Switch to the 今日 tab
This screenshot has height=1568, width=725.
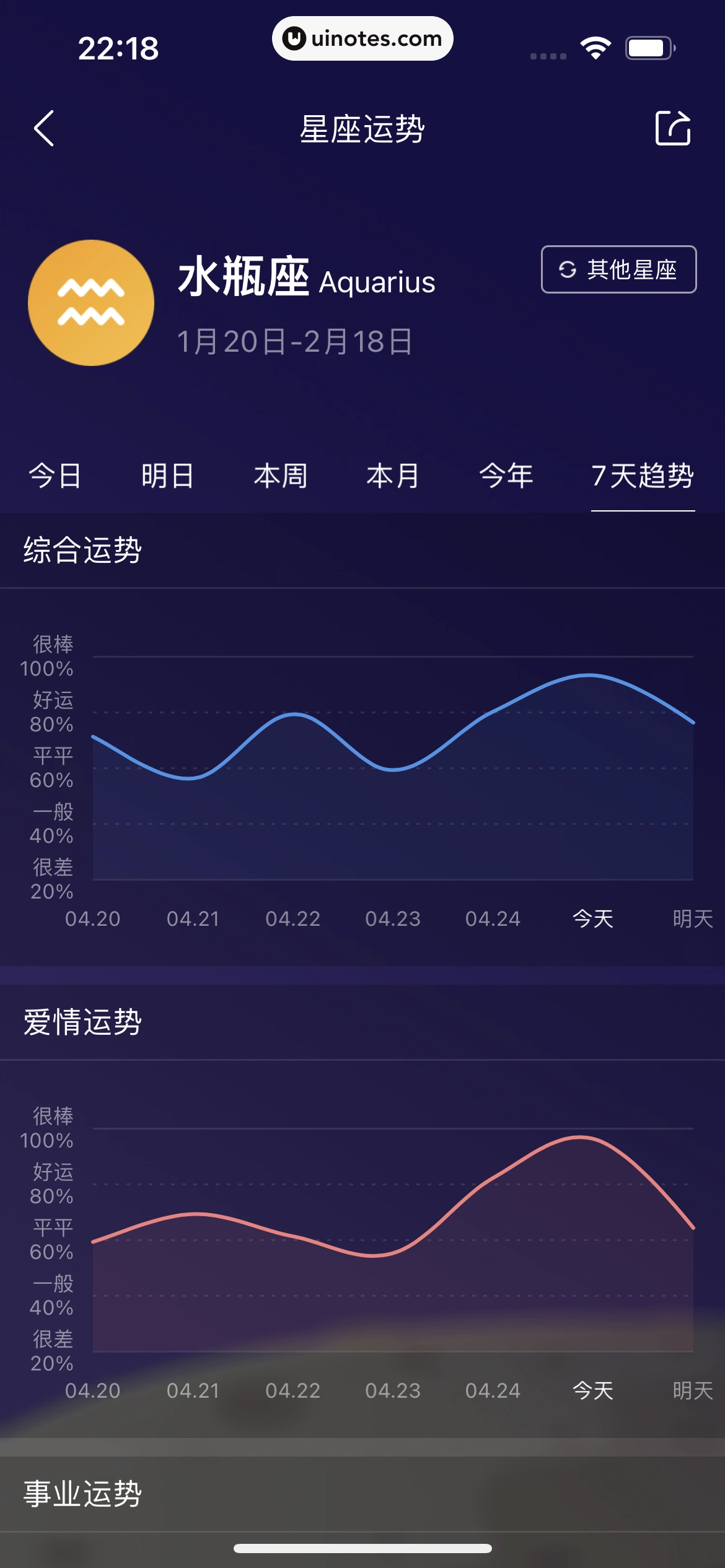point(55,476)
